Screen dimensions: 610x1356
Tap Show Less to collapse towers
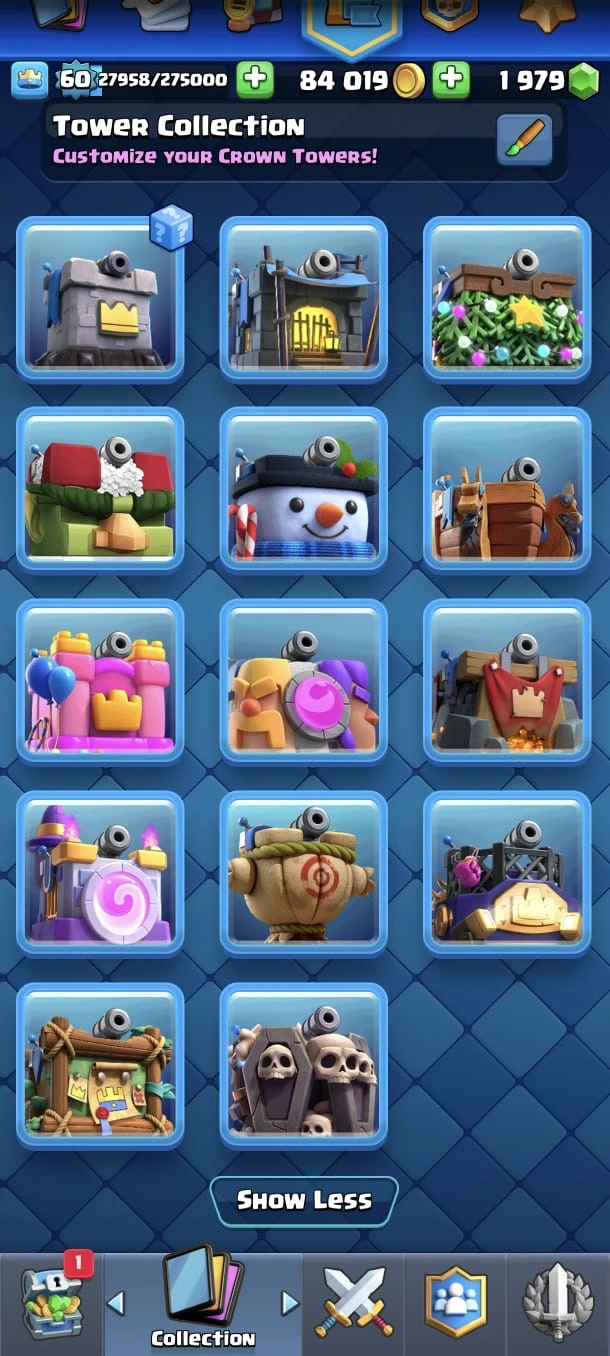304,1200
